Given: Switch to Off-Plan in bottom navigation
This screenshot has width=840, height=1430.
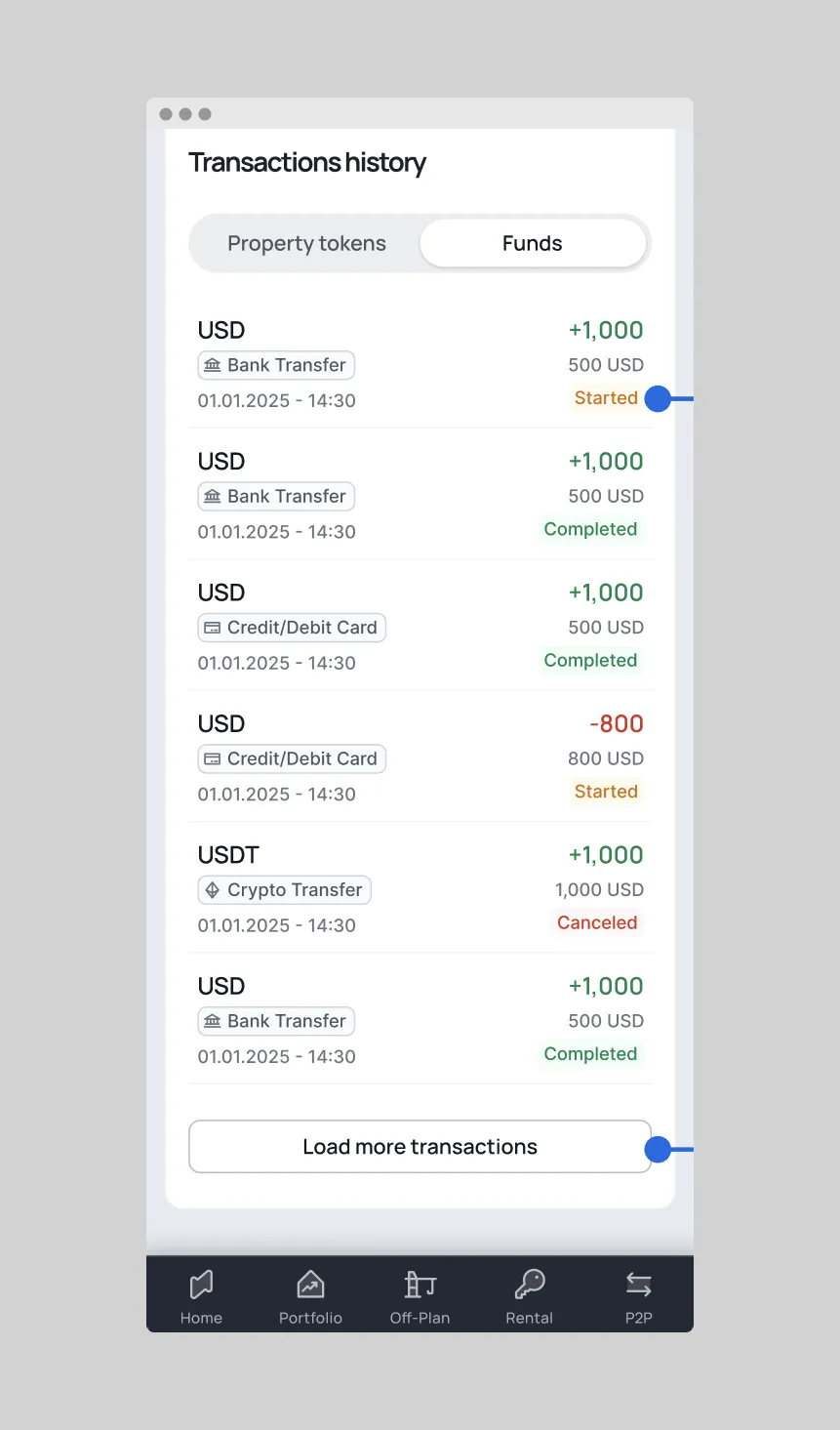Looking at the screenshot, I should coord(420,1296).
